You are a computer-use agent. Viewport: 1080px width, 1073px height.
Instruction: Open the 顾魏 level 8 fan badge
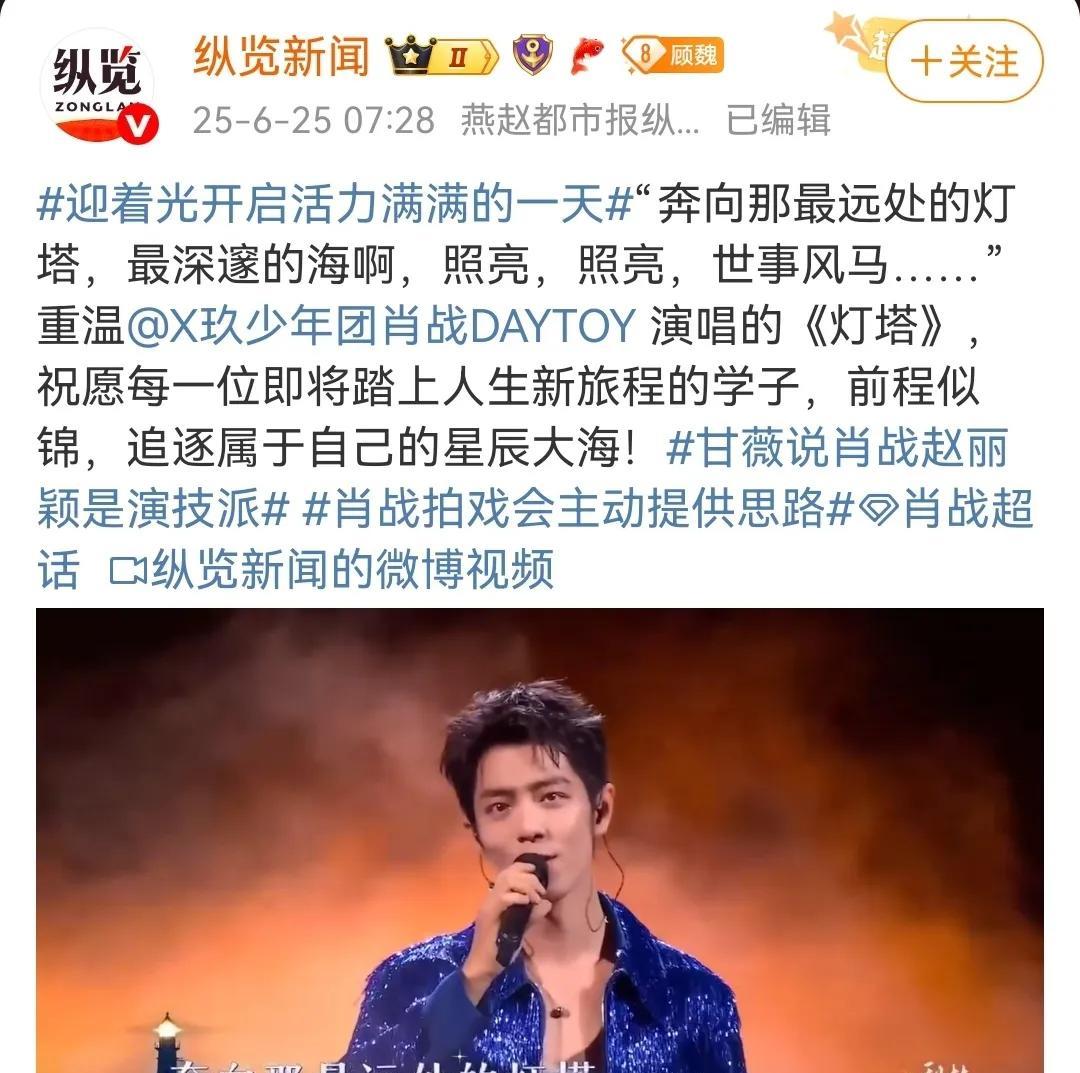[672, 55]
